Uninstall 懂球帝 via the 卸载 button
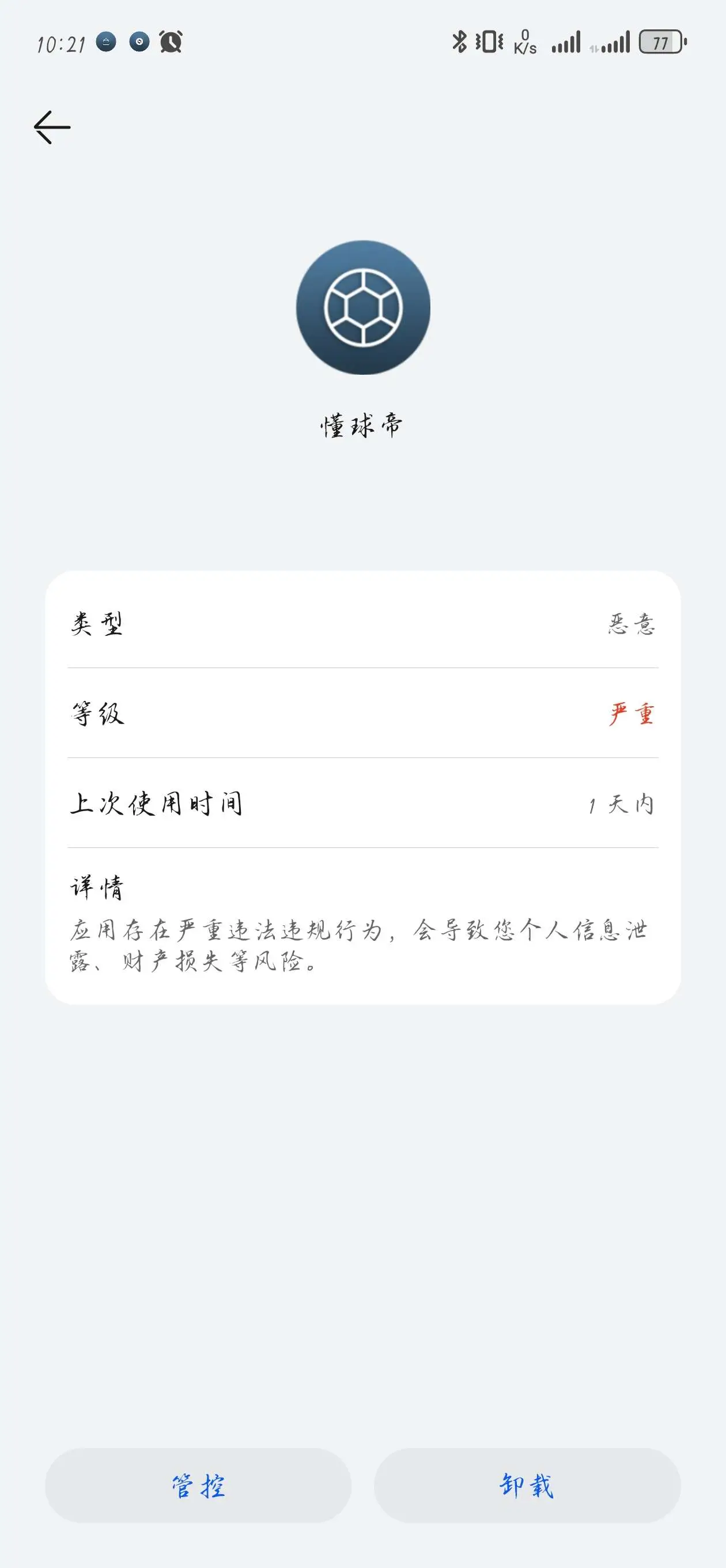This screenshot has height=1568, width=726. (x=527, y=1485)
